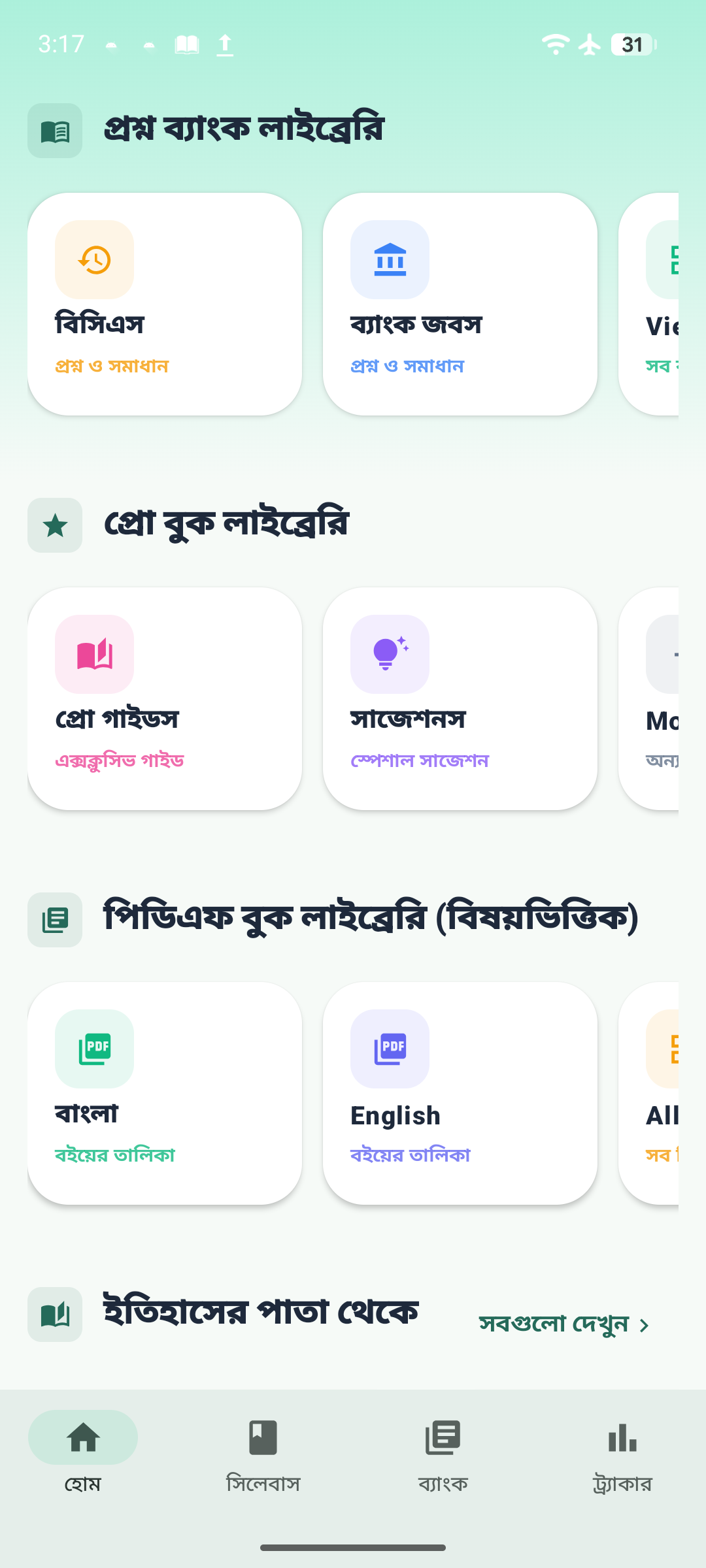Expand history list via the right chevron
The image size is (706, 1568).
pyautogui.click(x=644, y=1324)
